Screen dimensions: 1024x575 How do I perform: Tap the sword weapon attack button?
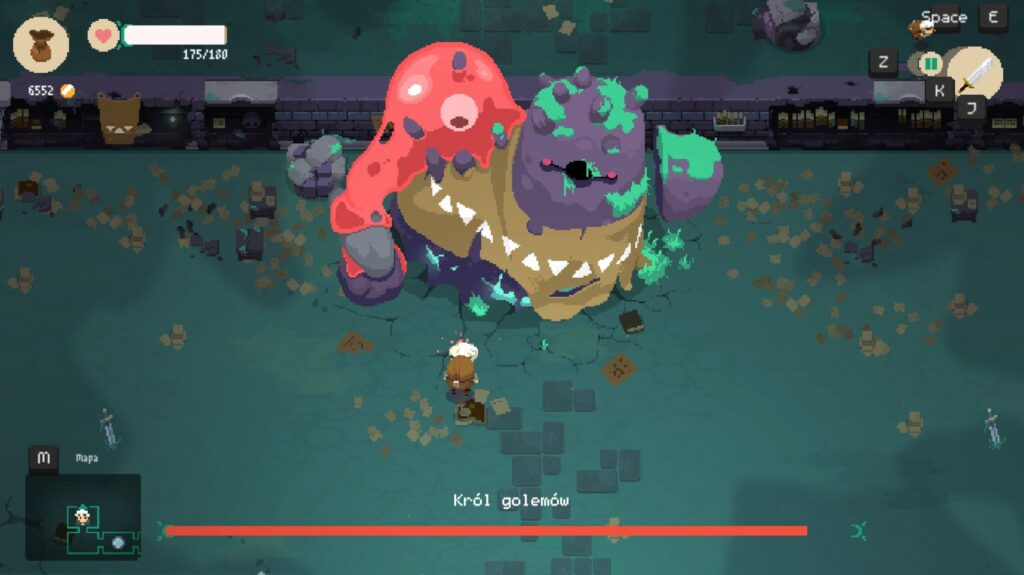[x=975, y=72]
